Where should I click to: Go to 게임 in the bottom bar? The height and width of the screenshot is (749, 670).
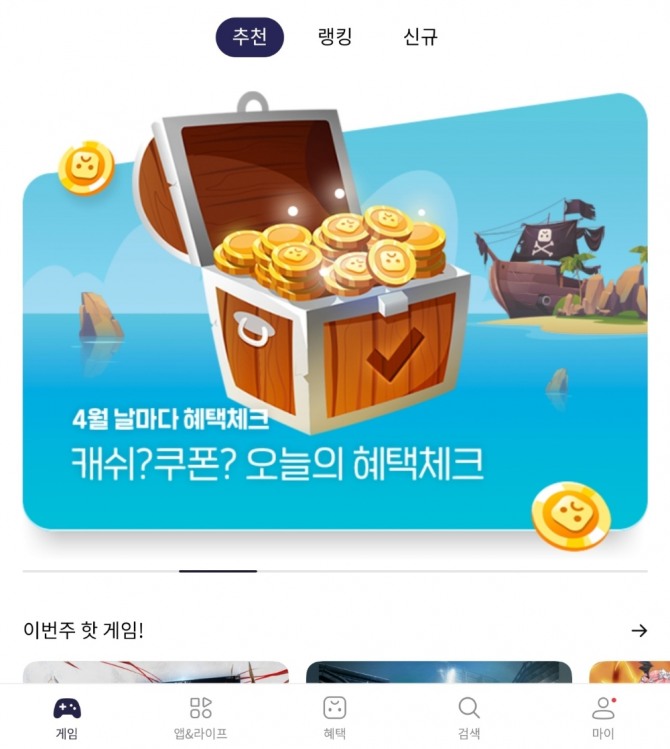[67, 717]
